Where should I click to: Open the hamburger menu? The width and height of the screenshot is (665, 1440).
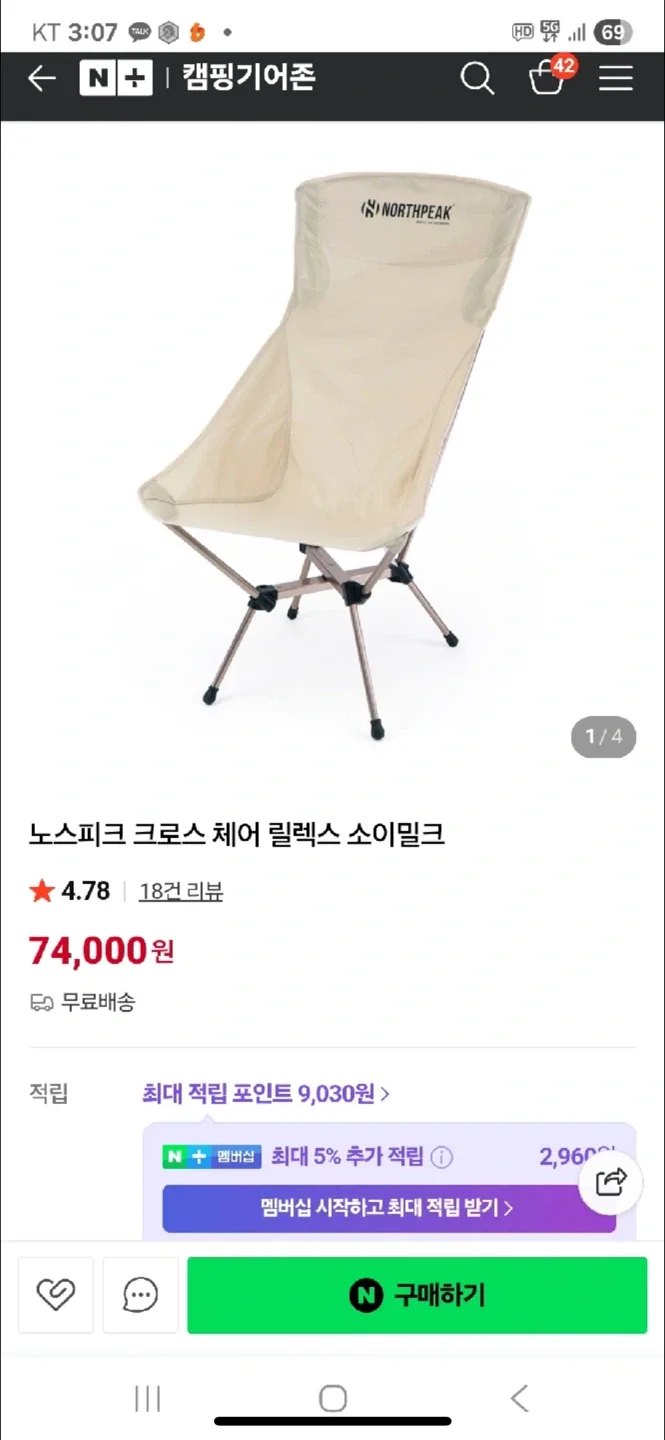point(616,79)
